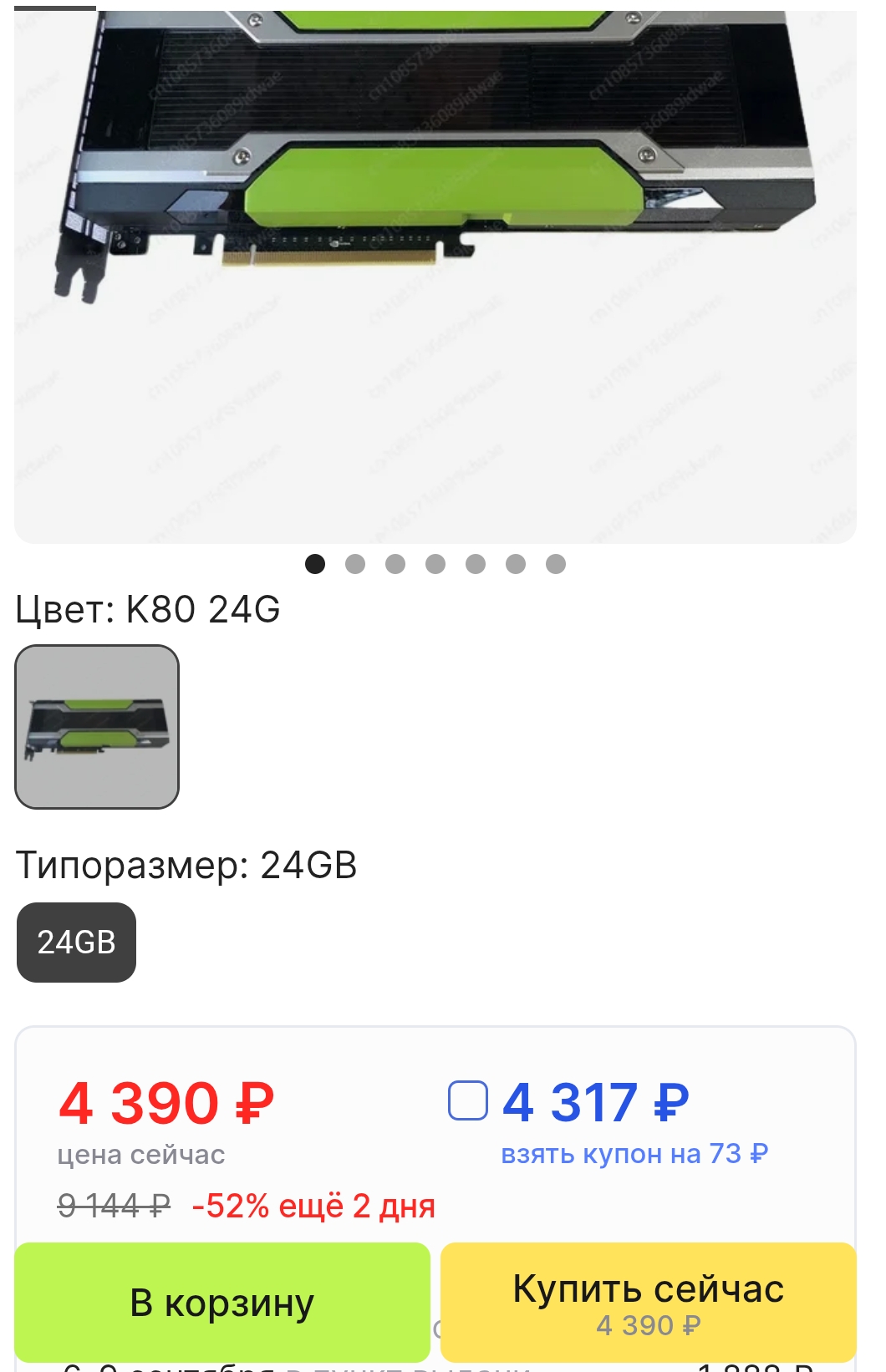The image size is (886, 1372).
Task: Claim the coupon via «взять купон на 73 ₽»
Action: pyautogui.click(x=634, y=1154)
